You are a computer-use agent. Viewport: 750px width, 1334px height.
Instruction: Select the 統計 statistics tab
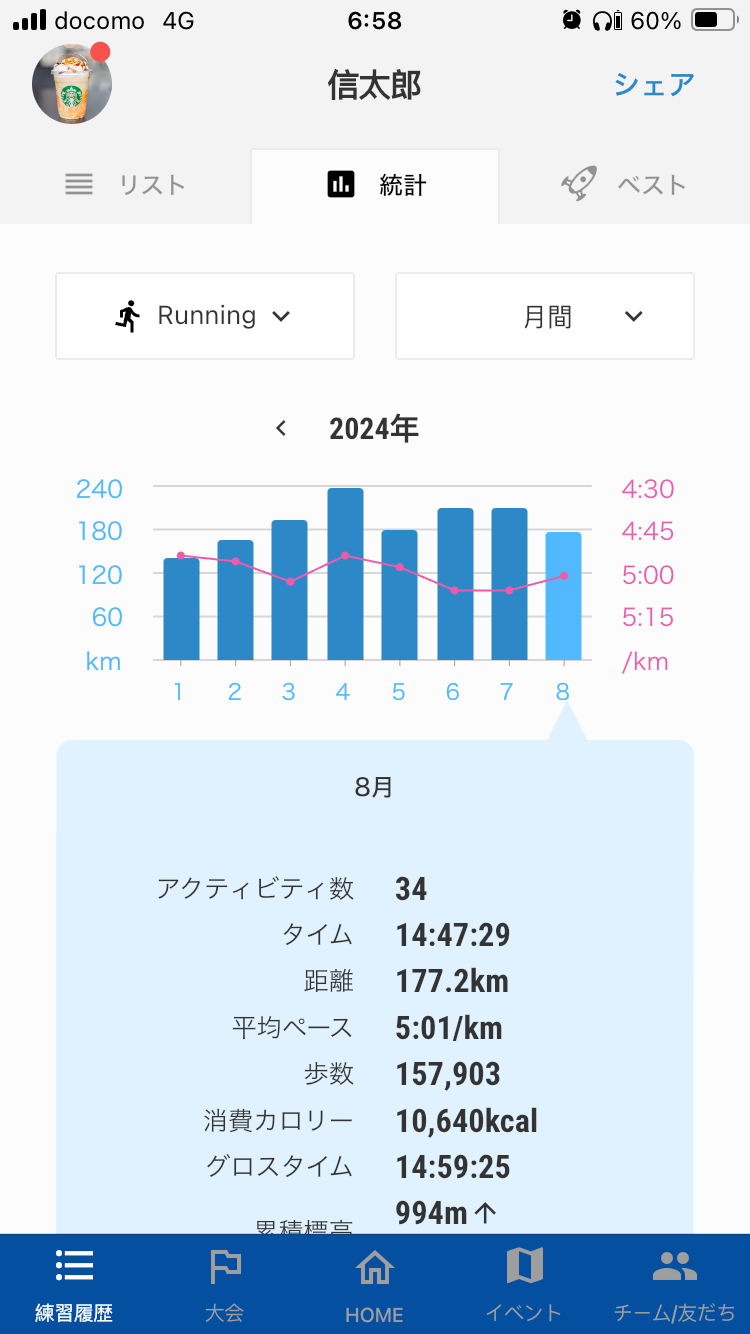coord(375,185)
